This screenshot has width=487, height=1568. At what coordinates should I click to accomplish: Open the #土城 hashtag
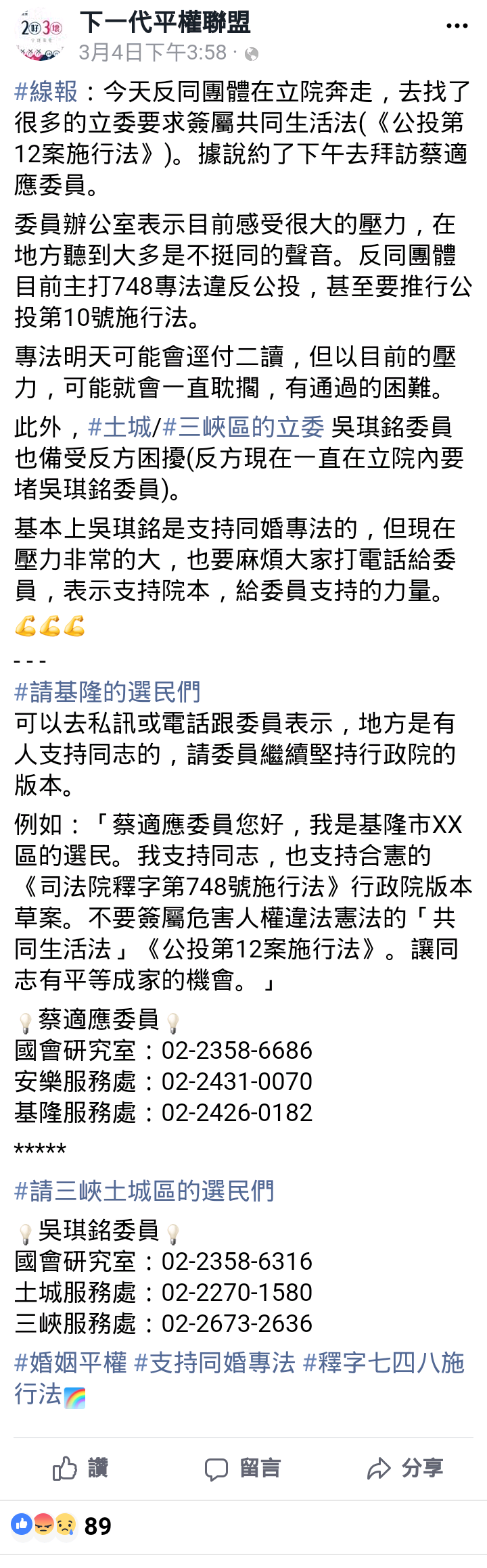coord(120,427)
